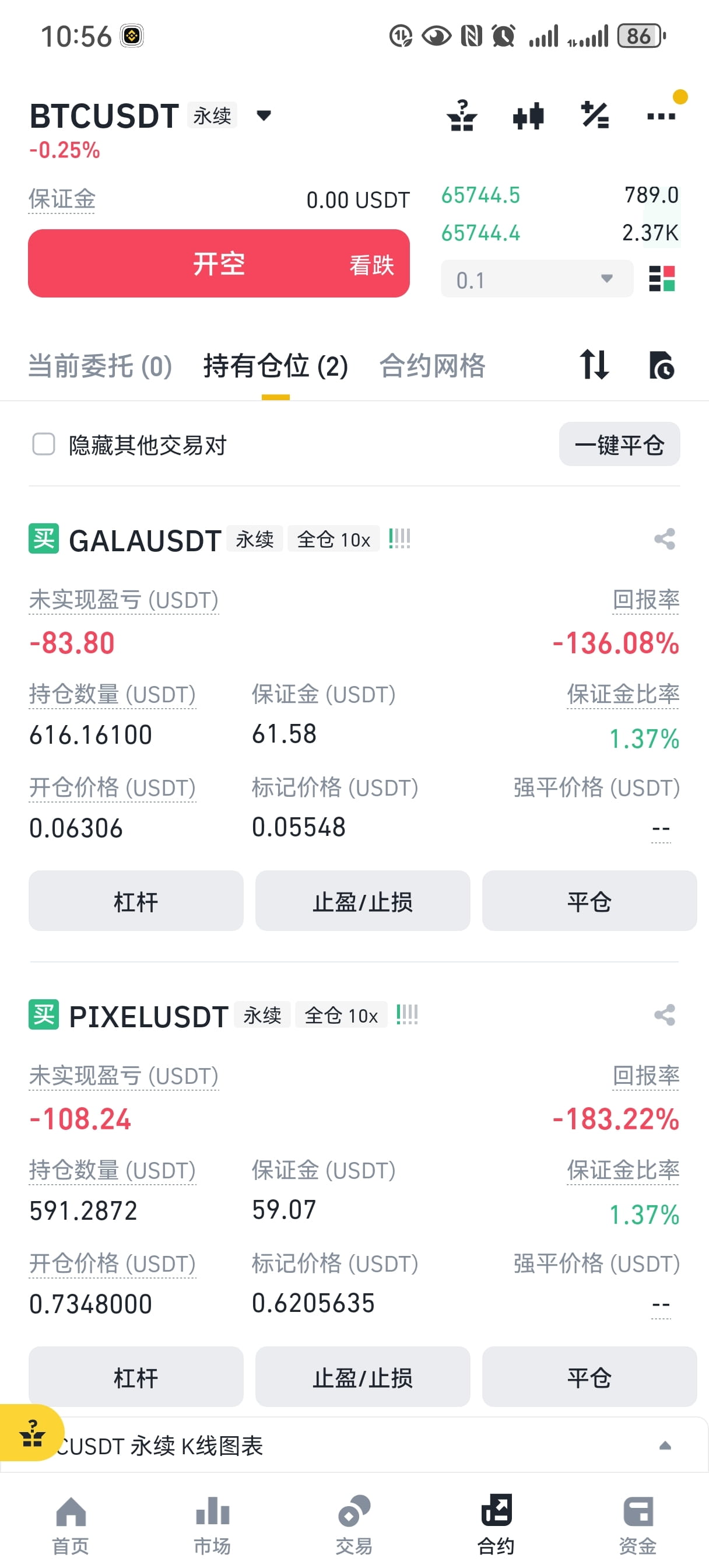Share the GALAUSDT position
The width and height of the screenshot is (709, 1568).
coord(664,540)
